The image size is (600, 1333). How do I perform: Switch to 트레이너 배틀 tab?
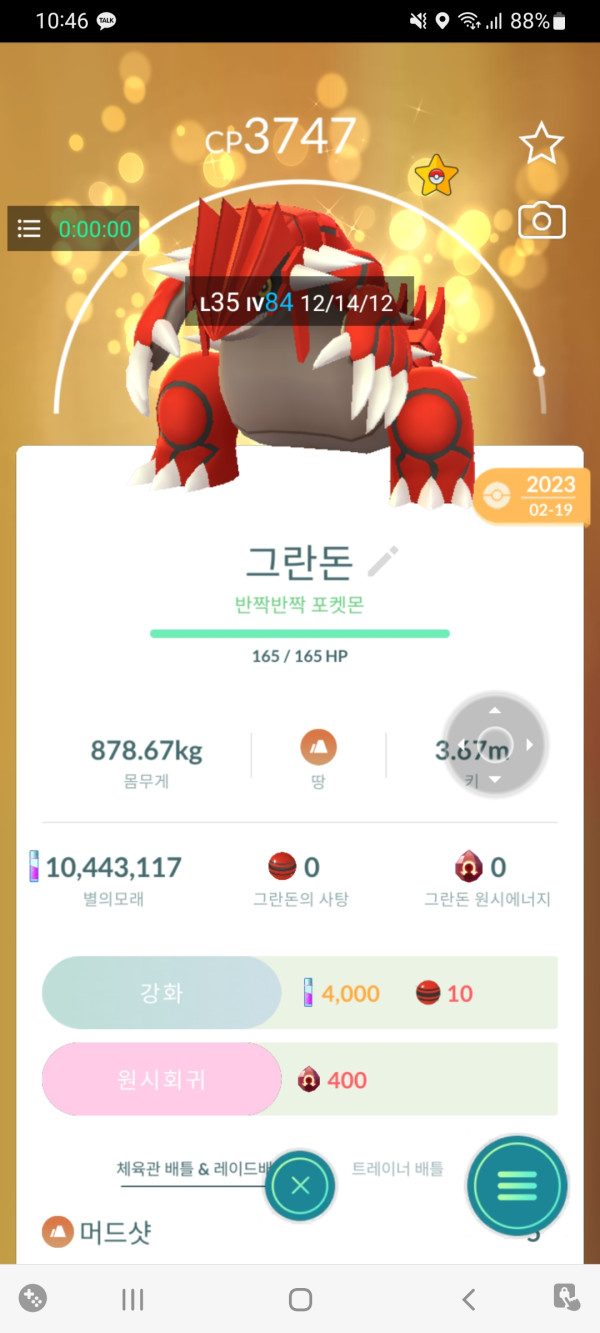[398, 1168]
